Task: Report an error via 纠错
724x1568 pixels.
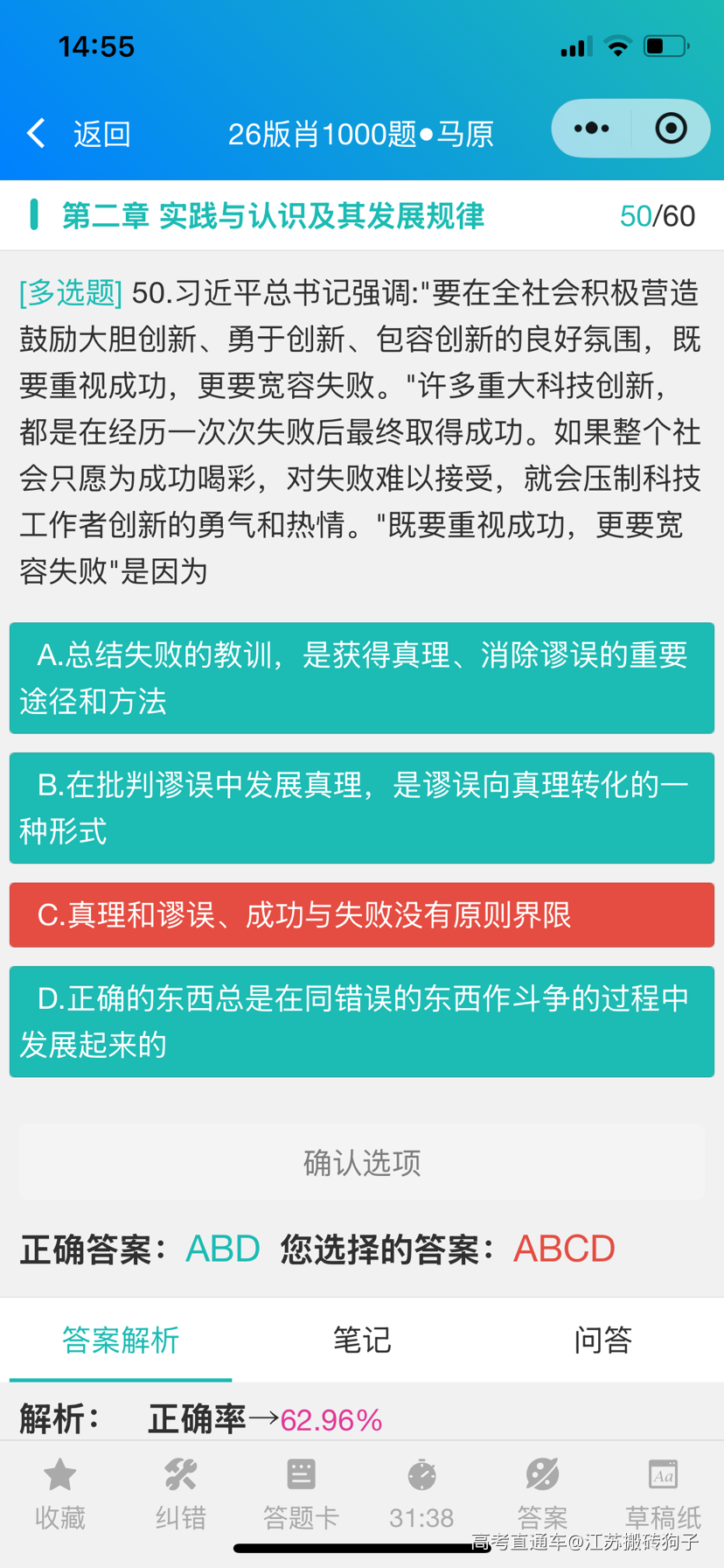Action: click(x=181, y=1494)
